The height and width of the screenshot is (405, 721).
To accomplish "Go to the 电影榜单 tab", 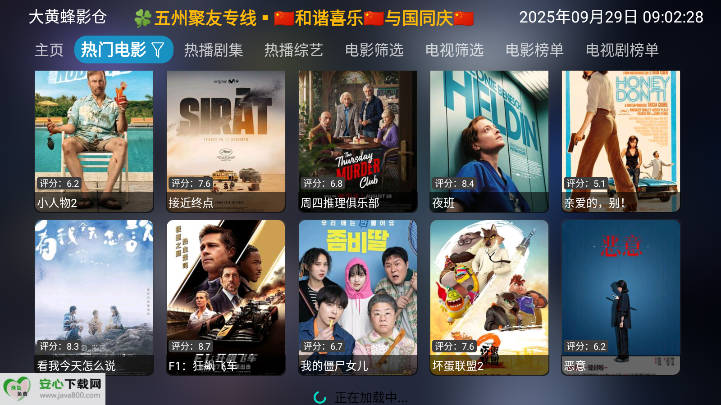I will coord(534,50).
